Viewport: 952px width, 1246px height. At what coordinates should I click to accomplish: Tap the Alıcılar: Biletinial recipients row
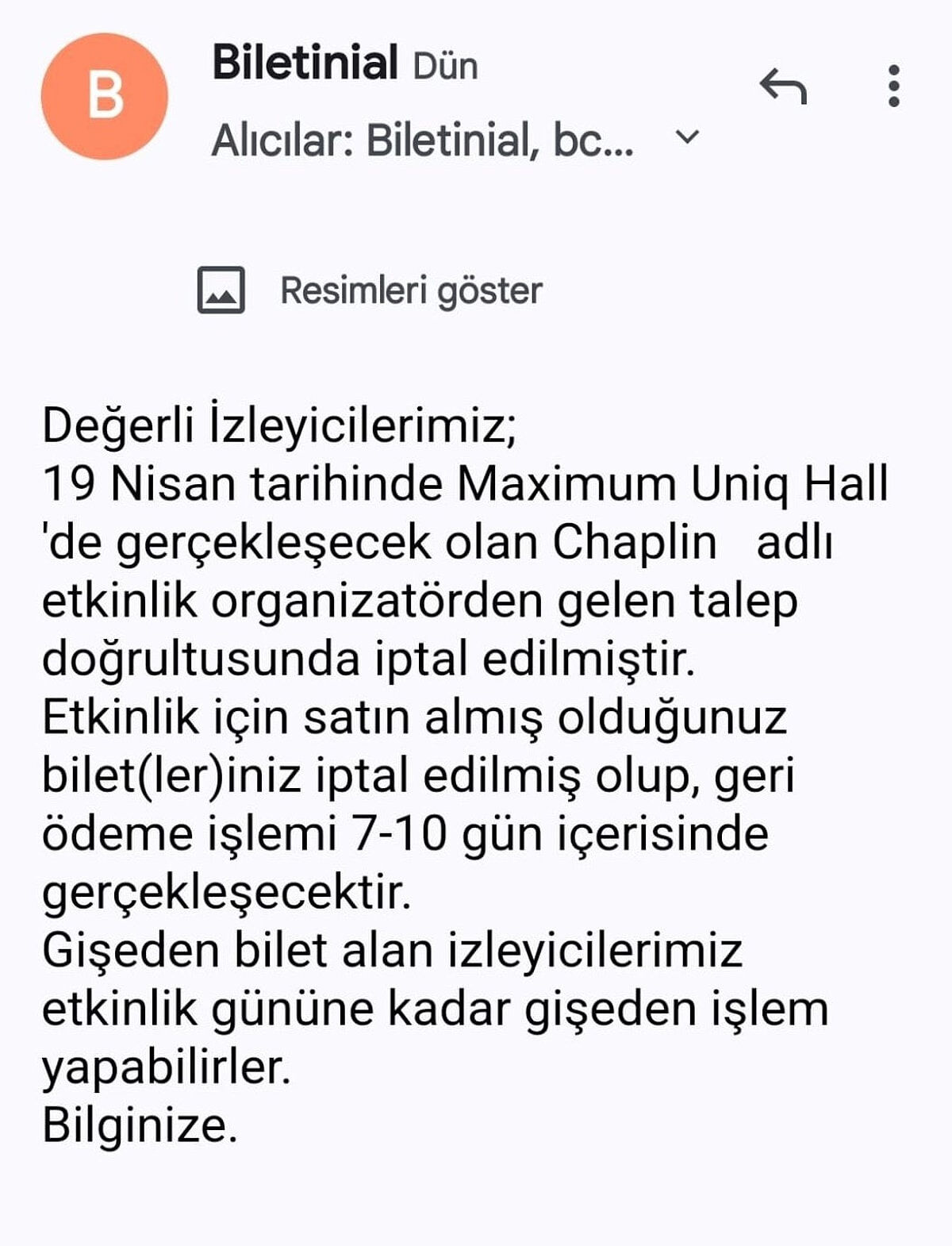(x=420, y=139)
